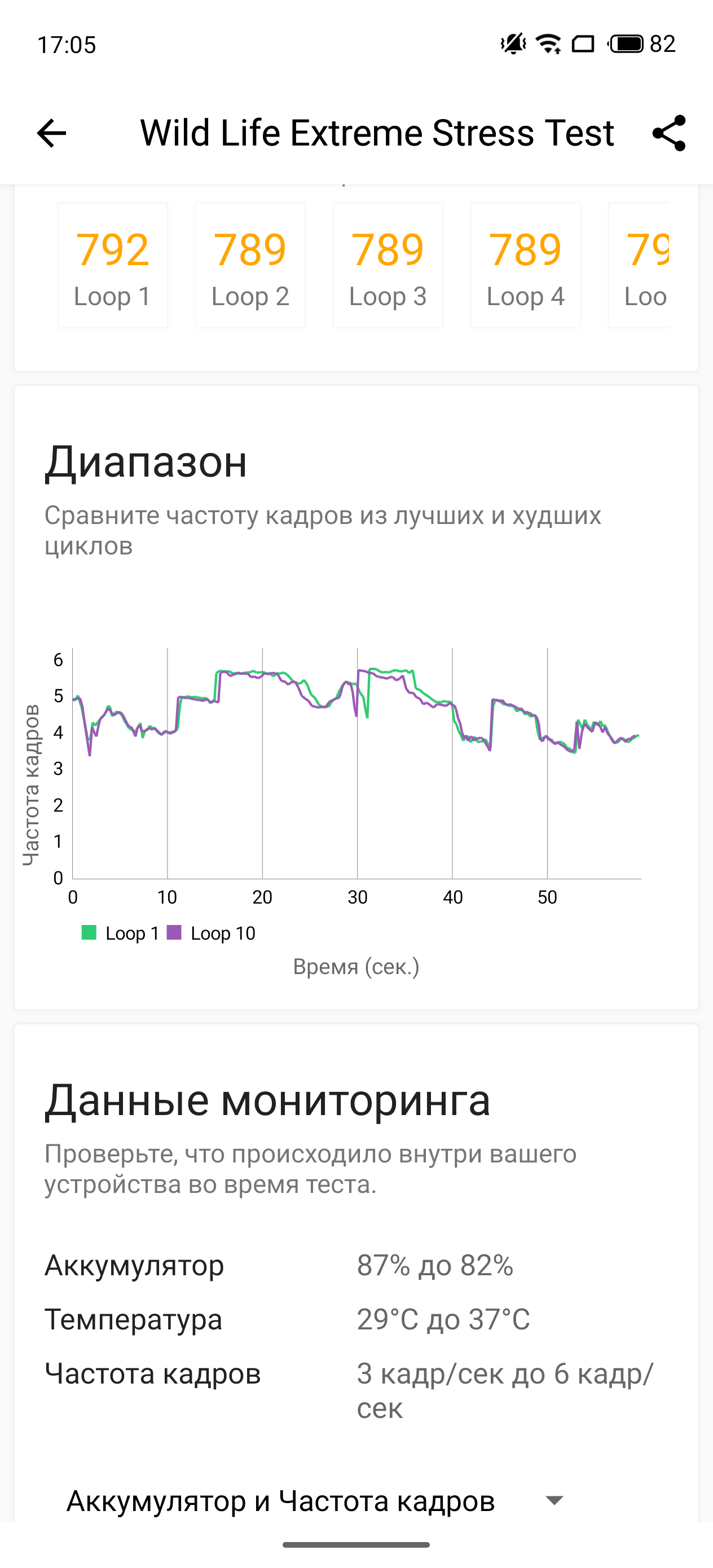Select the Loop 2 score card

[250, 266]
